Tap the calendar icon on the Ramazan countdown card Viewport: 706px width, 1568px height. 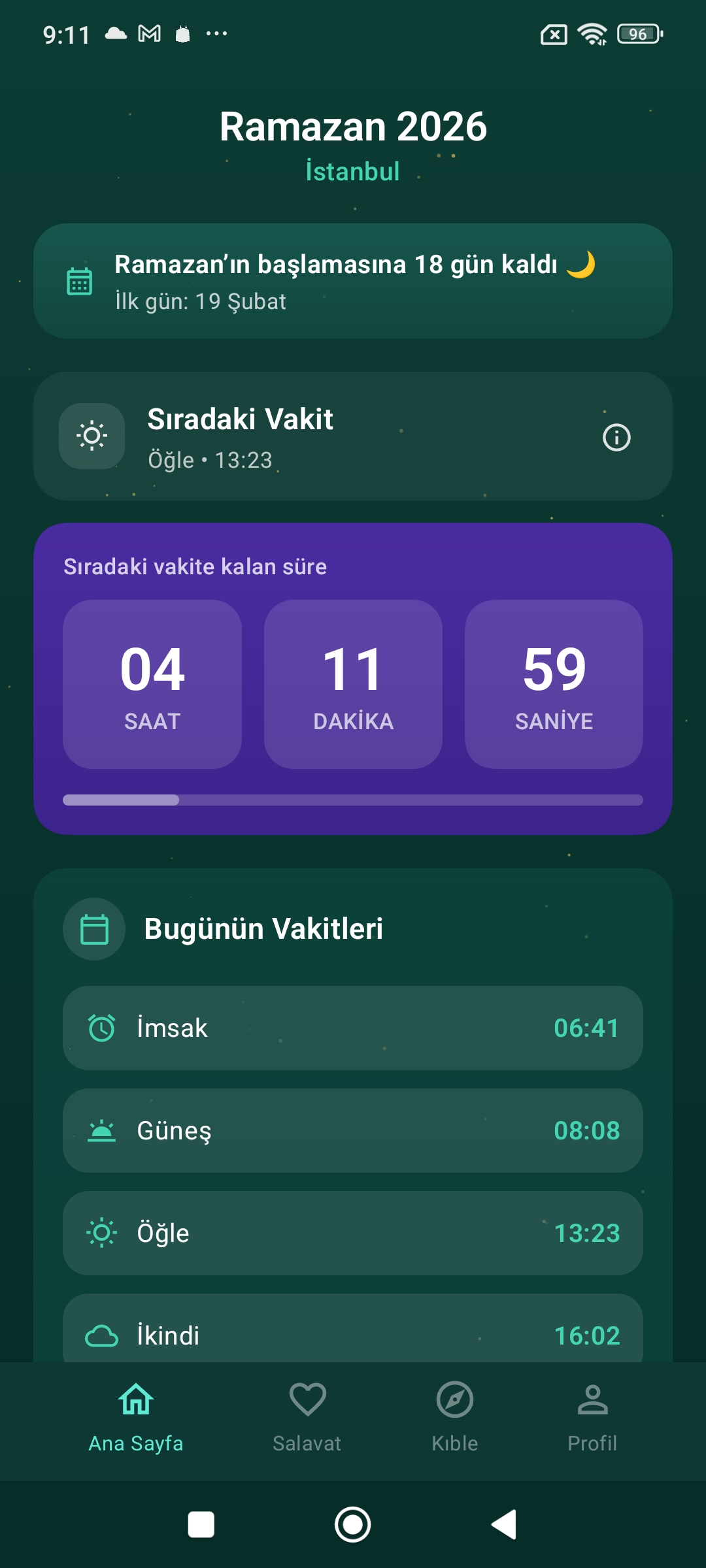coord(79,280)
